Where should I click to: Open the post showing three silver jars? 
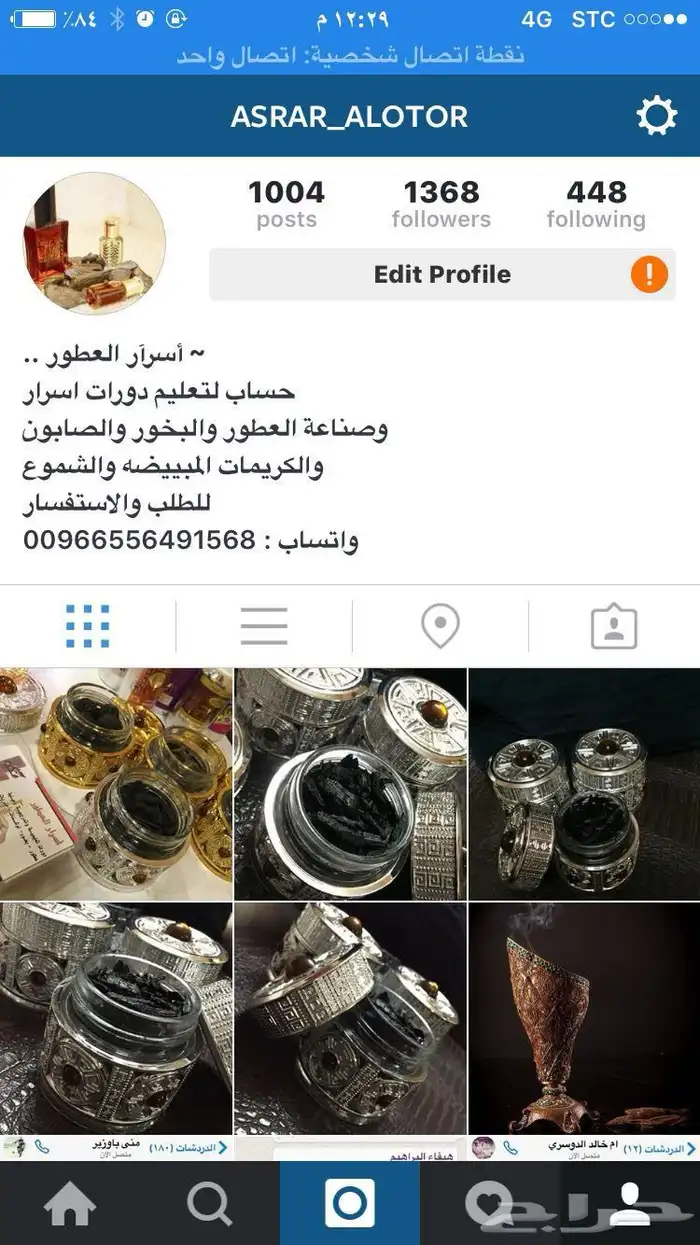coord(584,784)
